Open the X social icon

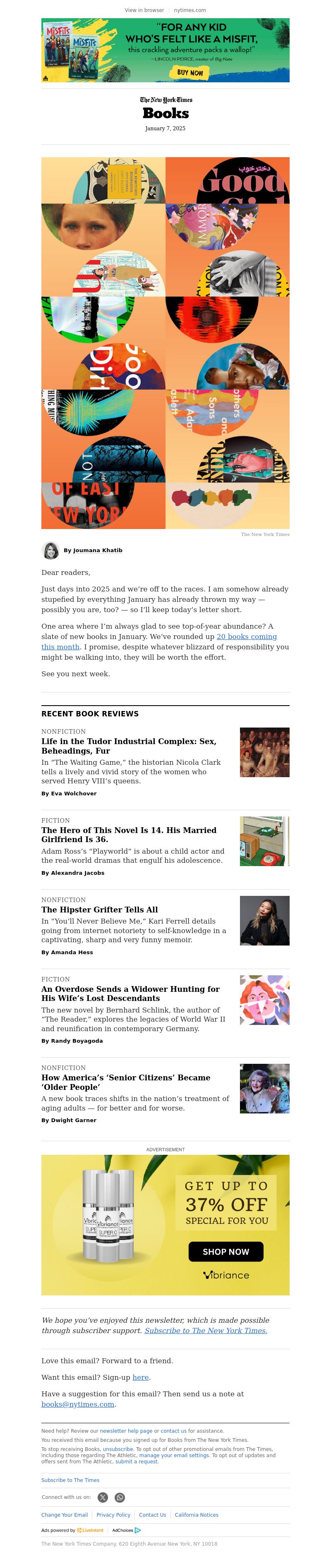click(x=103, y=1497)
